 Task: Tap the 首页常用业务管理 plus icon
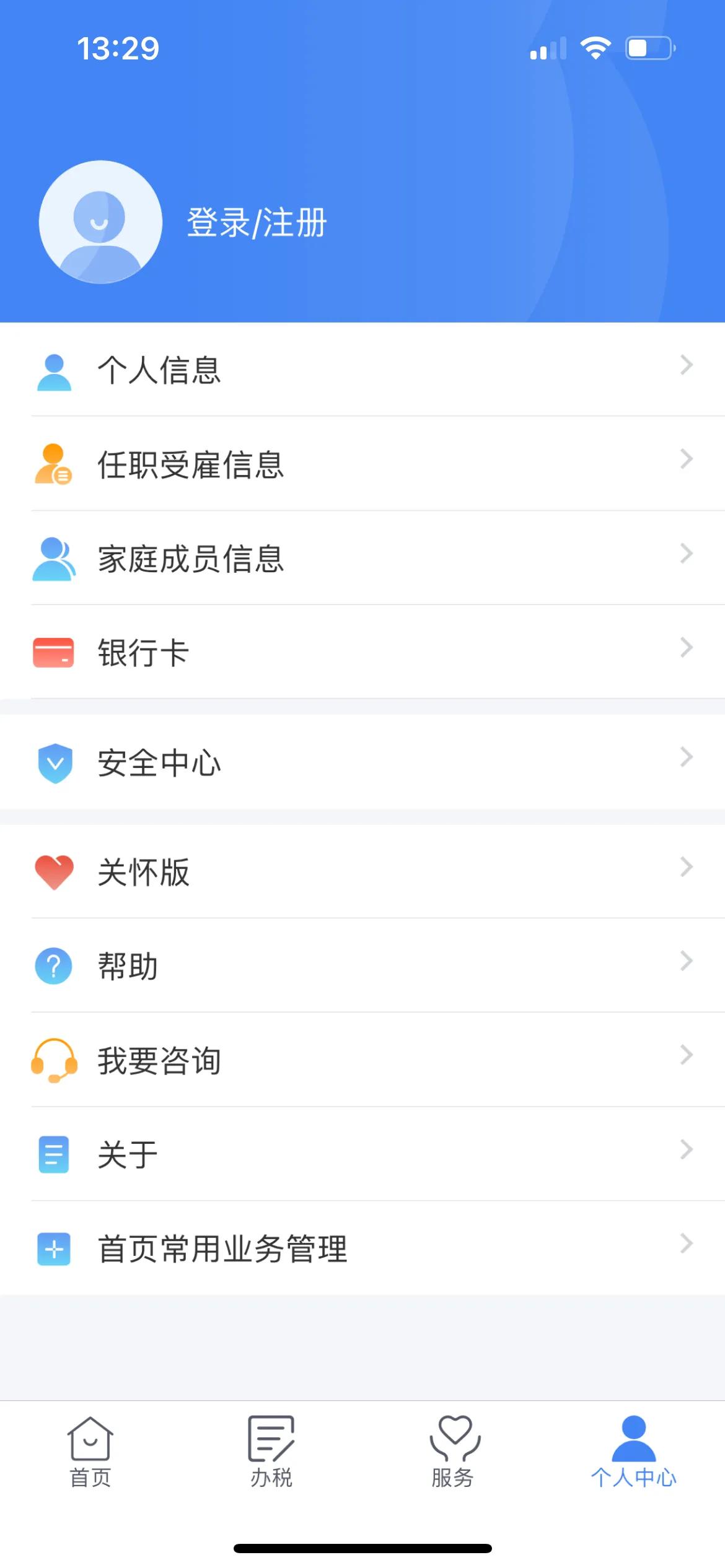(x=55, y=1248)
